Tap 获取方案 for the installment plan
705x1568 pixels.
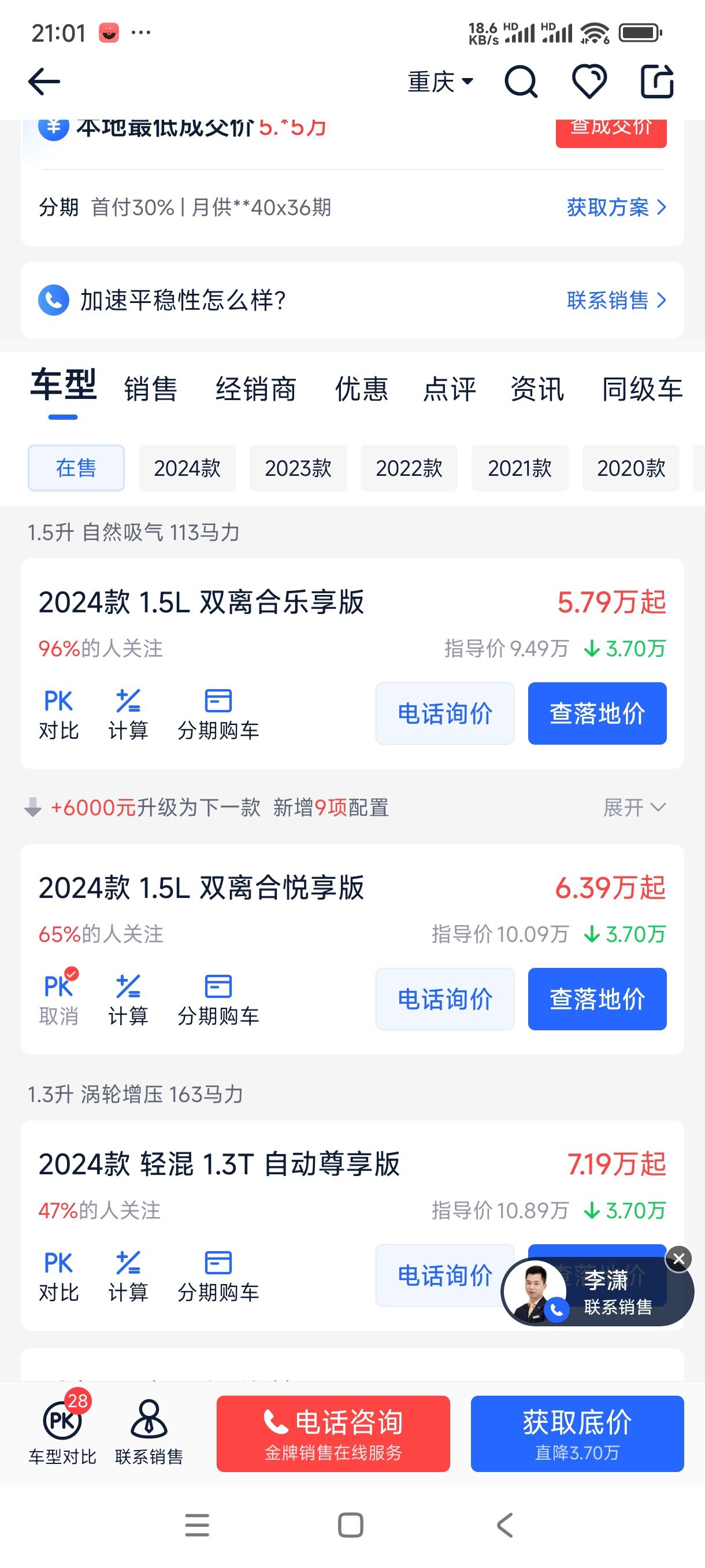(x=617, y=208)
